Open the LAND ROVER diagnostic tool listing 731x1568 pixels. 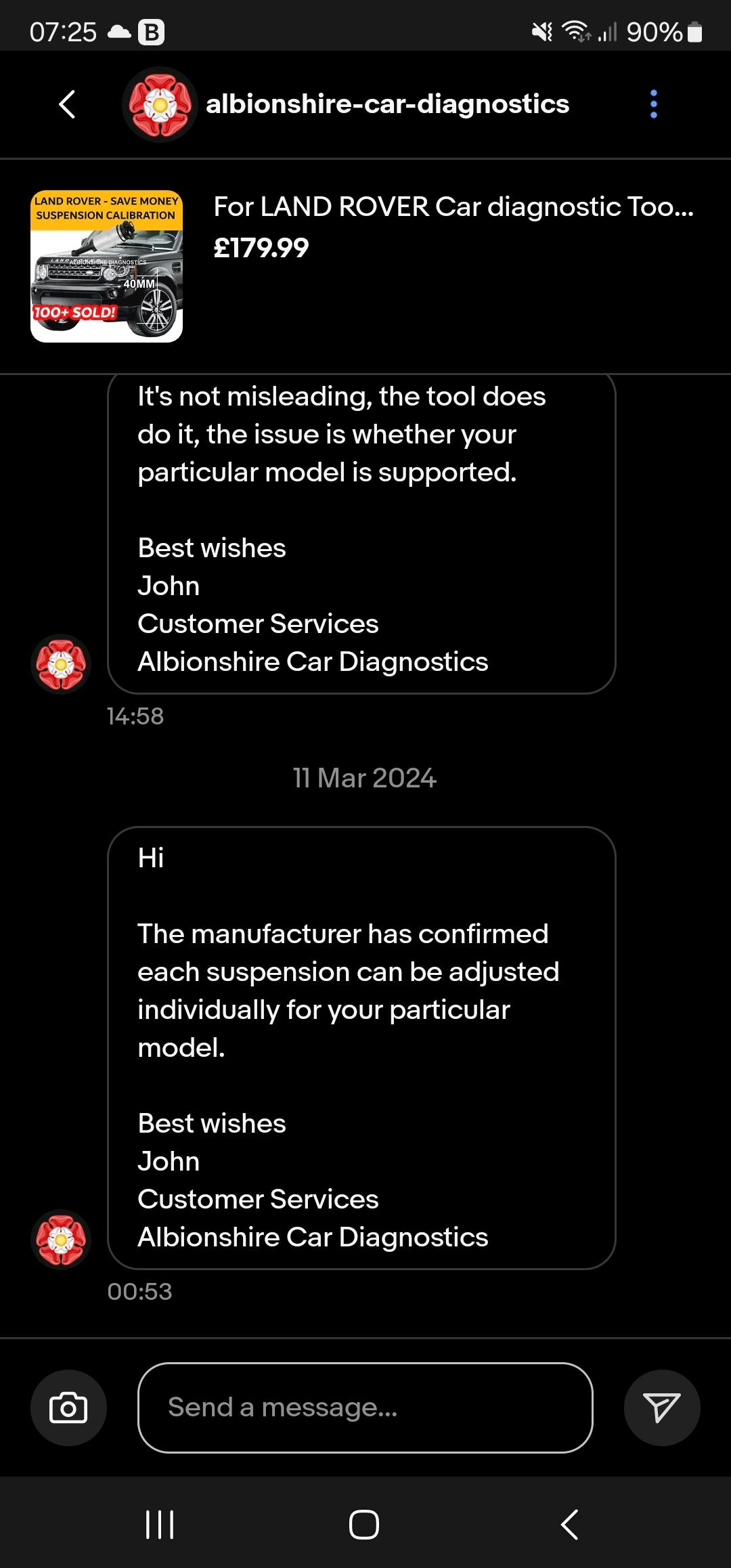click(365, 266)
